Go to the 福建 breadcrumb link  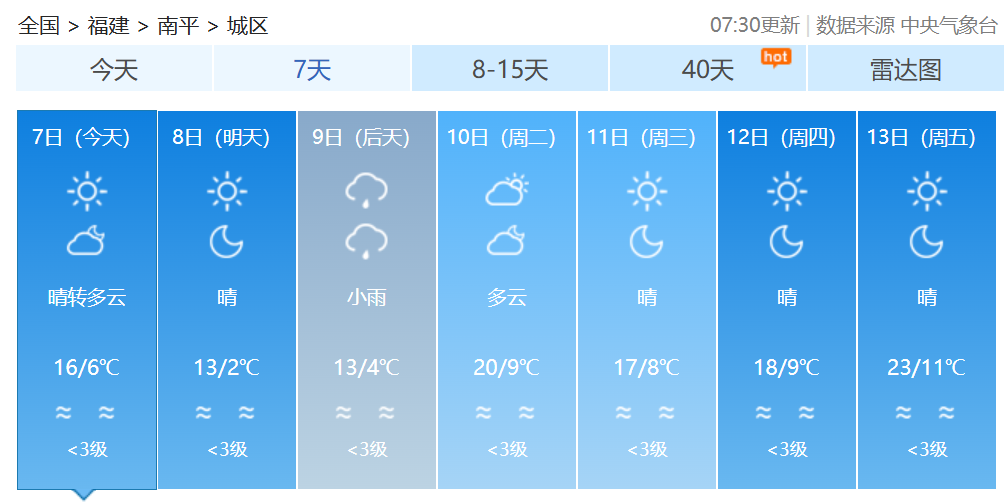coord(109,26)
